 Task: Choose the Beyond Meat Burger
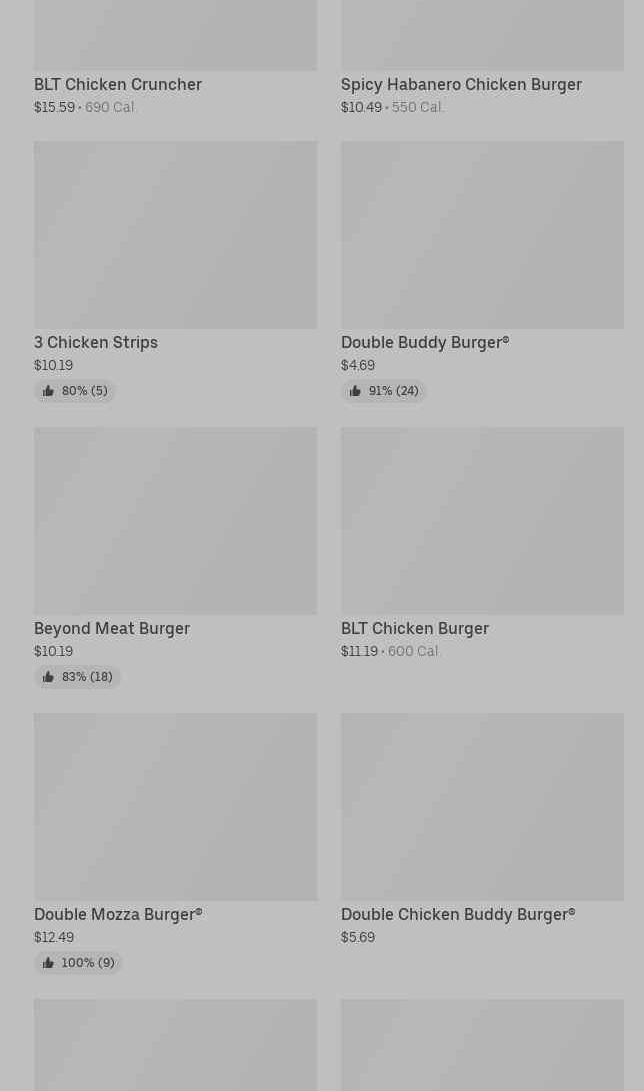[x=175, y=522]
